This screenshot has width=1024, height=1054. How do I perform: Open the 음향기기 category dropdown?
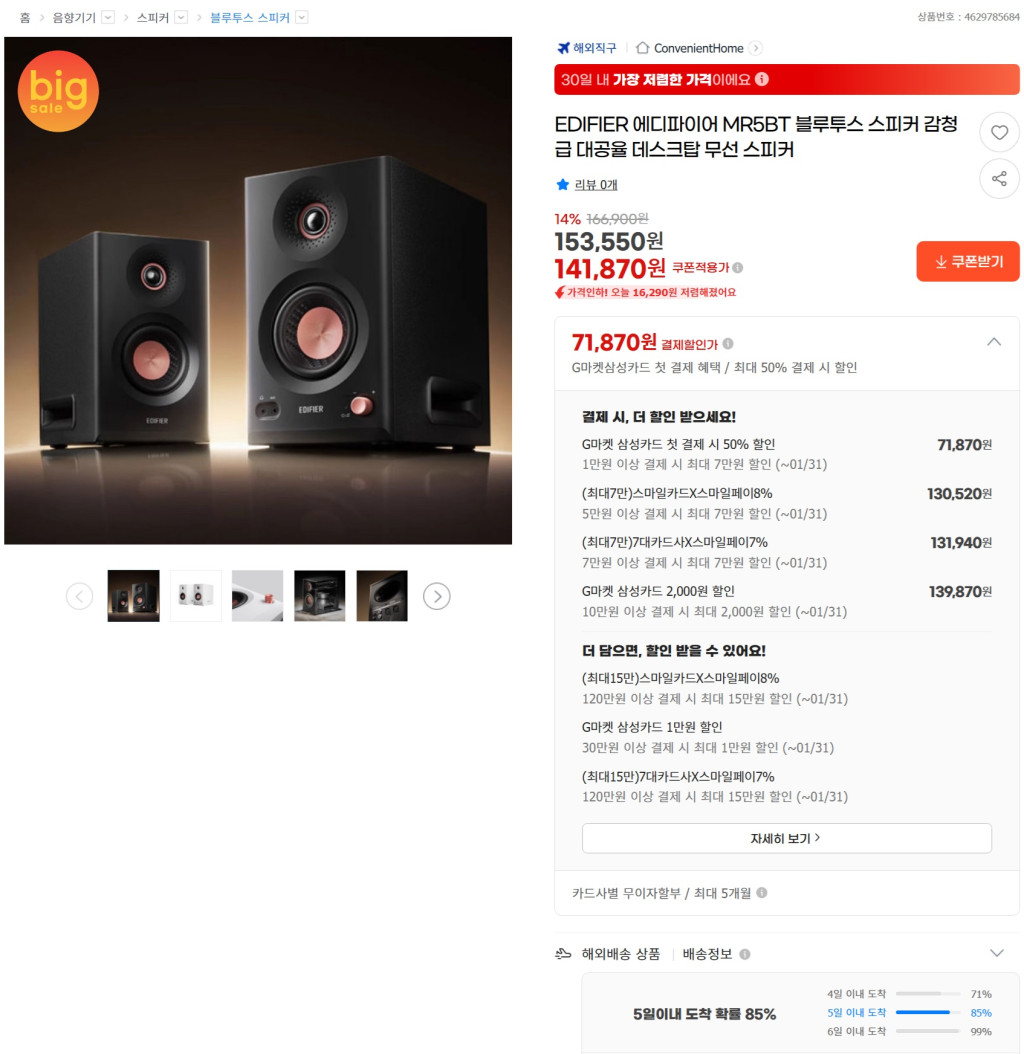108,17
